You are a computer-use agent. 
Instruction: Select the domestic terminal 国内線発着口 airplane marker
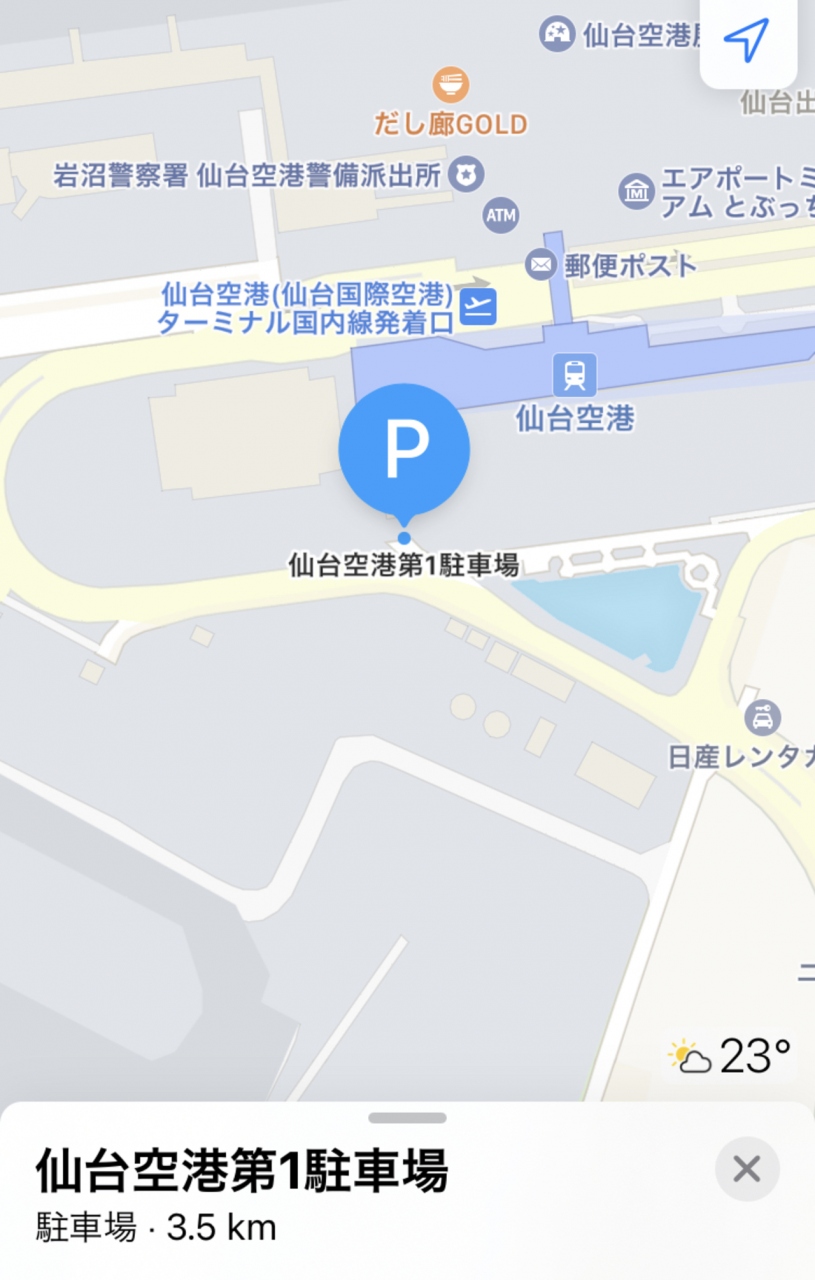480,307
